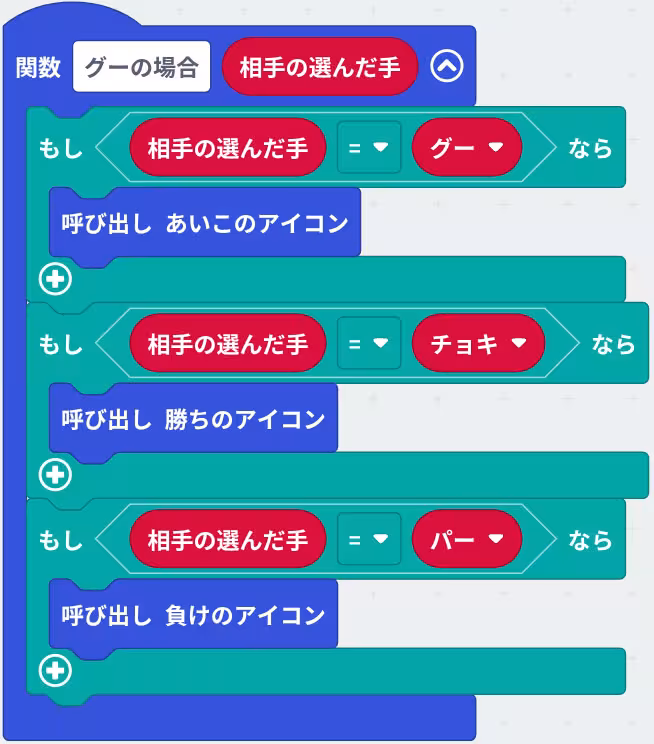Add else branch below 勝ちのアイコン call
This screenshot has width=654, height=744.
[54, 475]
